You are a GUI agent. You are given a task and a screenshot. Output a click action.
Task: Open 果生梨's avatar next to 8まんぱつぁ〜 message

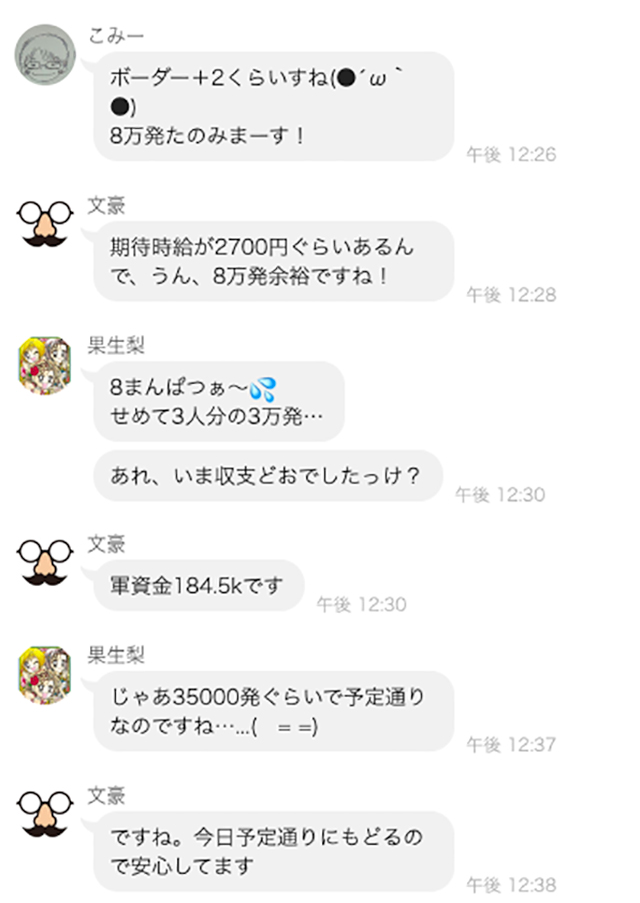46,366
